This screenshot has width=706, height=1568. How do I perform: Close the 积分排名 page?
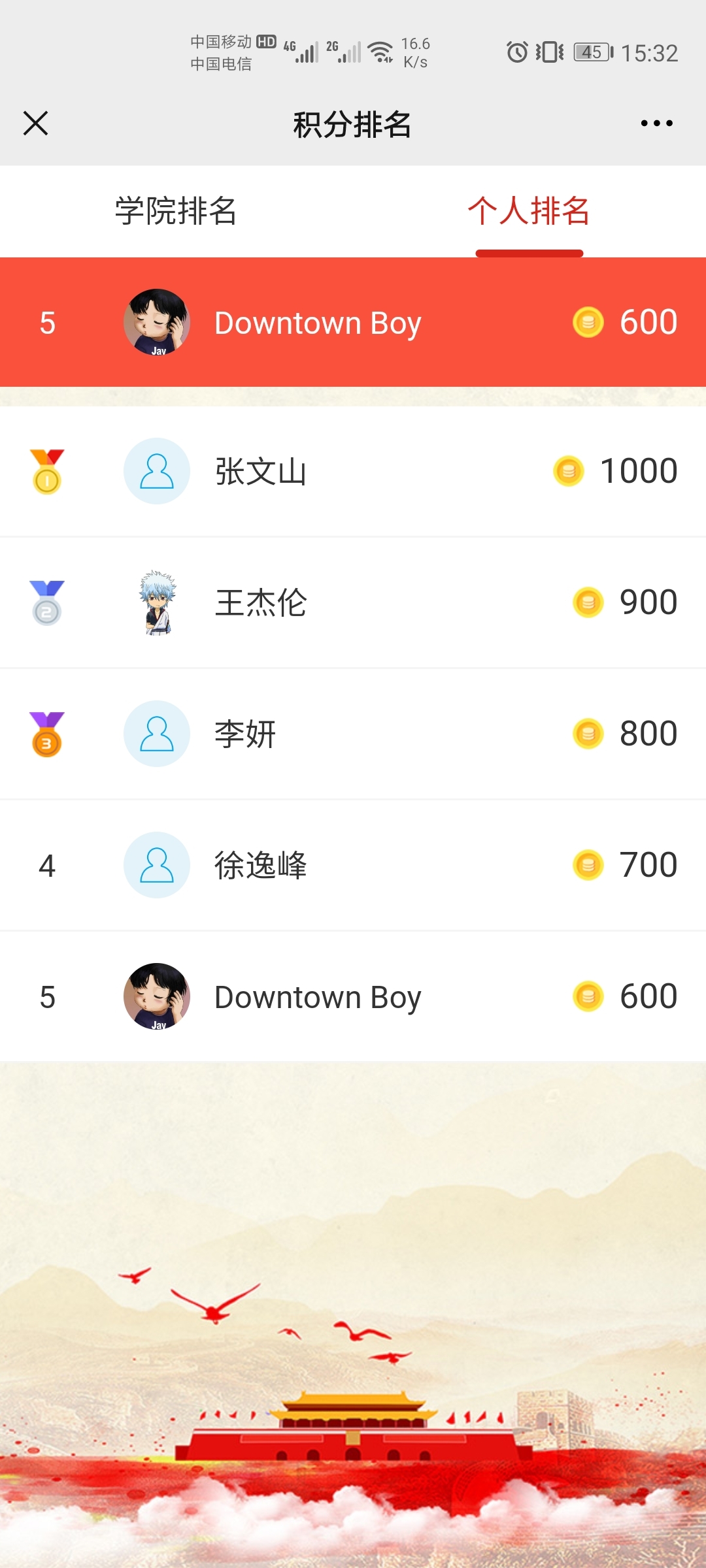(35, 123)
